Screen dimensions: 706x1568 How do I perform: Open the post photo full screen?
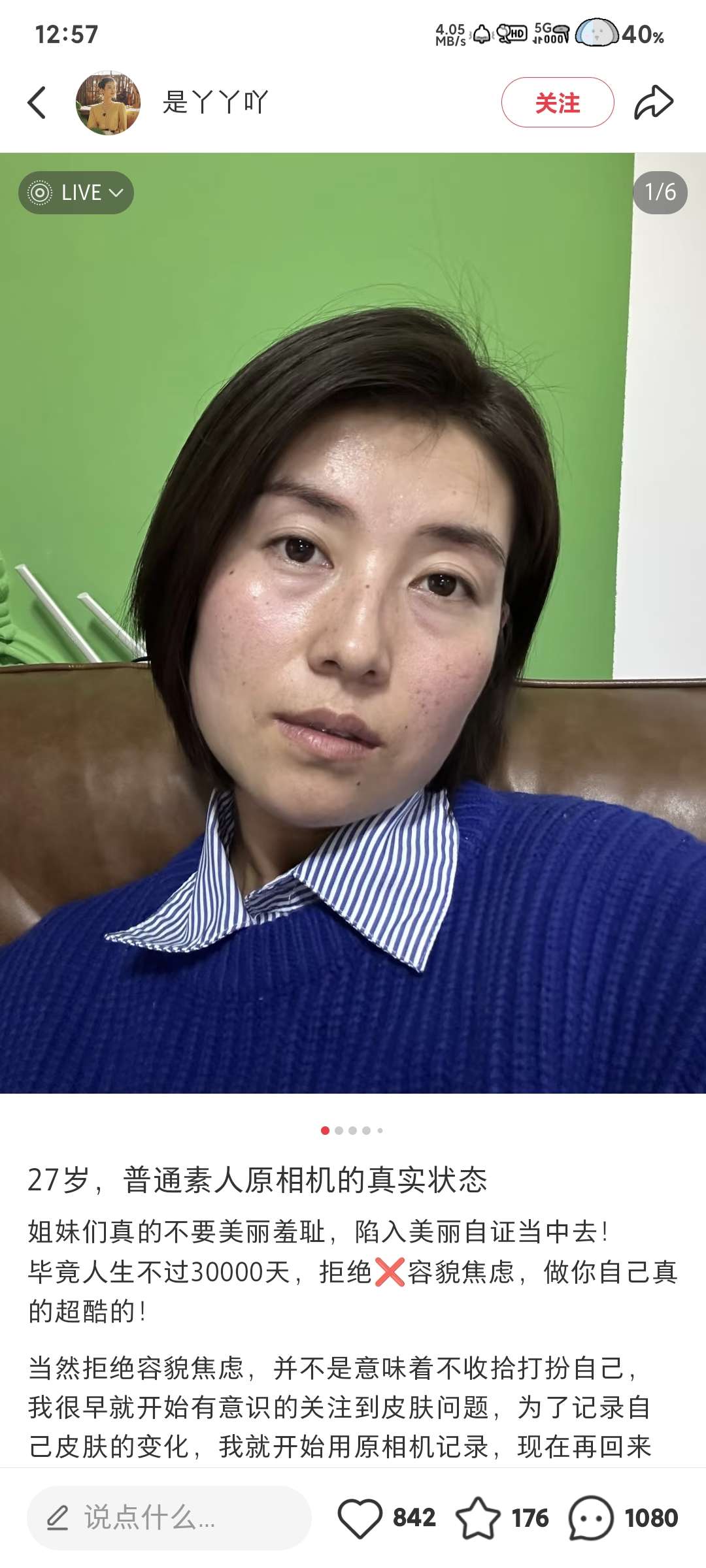click(353, 621)
